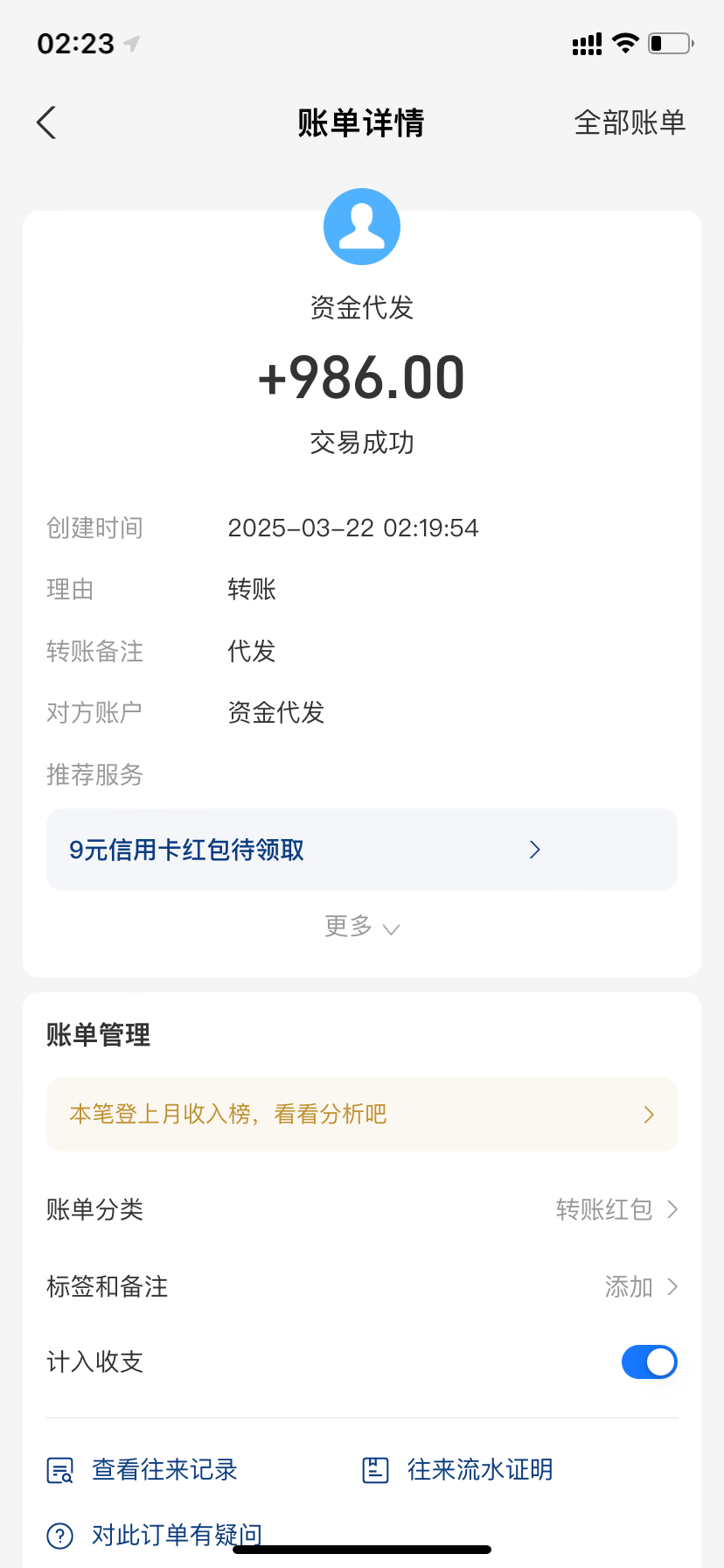Image resolution: width=724 pixels, height=1568 pixels.
Task: View 本笔登上月收入榜 analysis banner
Action: 362,1114
